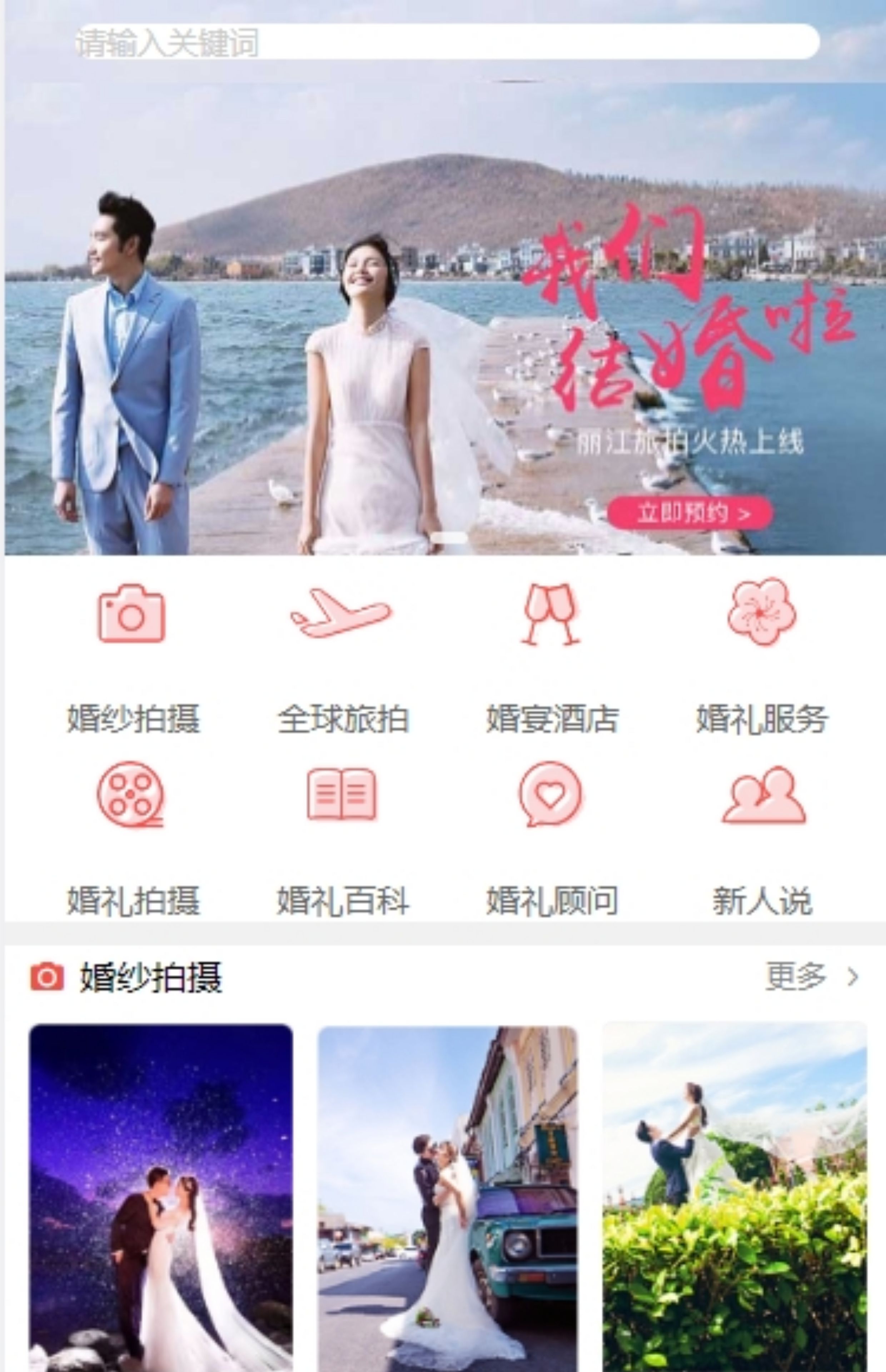Go to 婚礼服务 category
The image size is (886, 1372).
(x=762, y=656)
